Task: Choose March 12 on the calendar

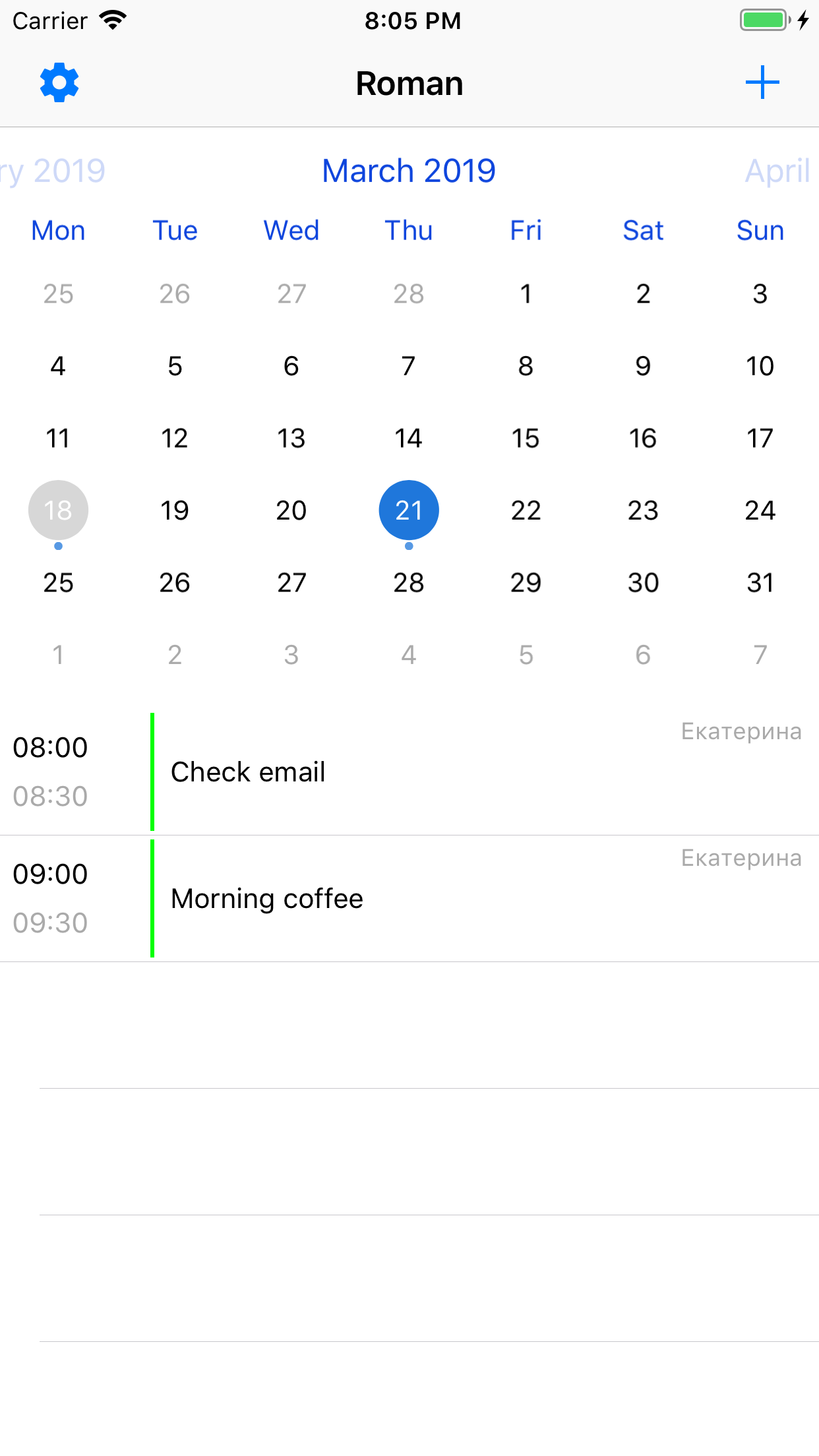Action: (x=175, y=439)
